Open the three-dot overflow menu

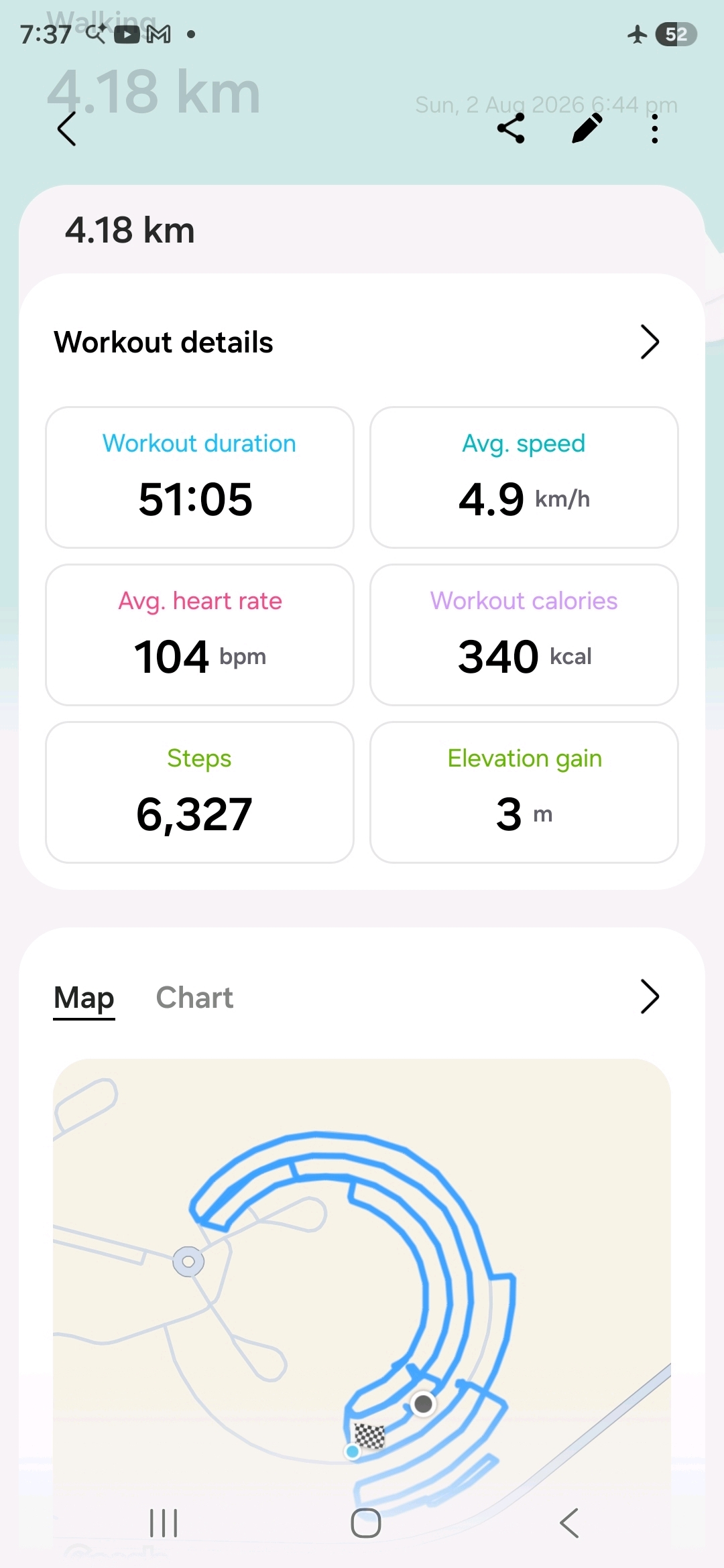click(655, 129)
